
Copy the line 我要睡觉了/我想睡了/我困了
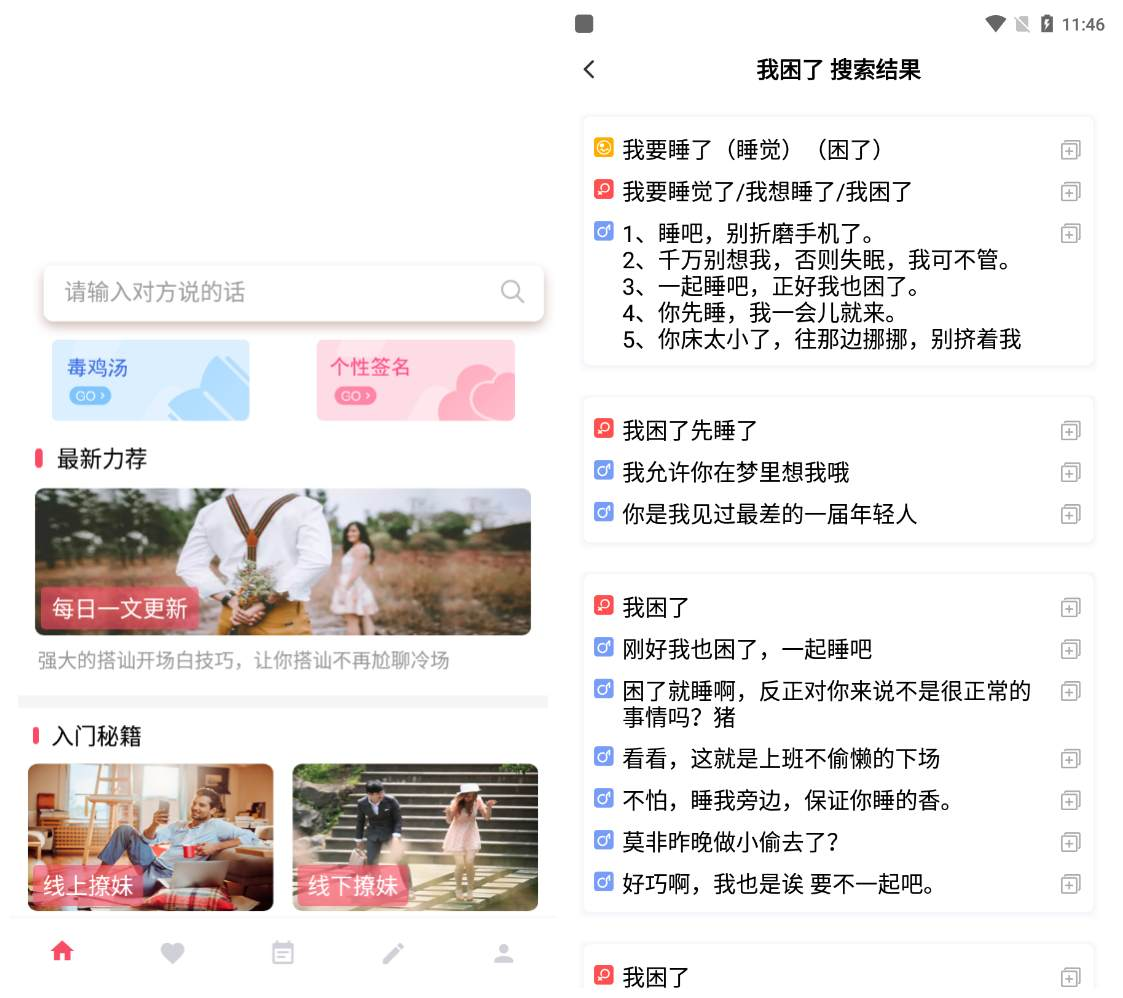tap(1070, 192)
